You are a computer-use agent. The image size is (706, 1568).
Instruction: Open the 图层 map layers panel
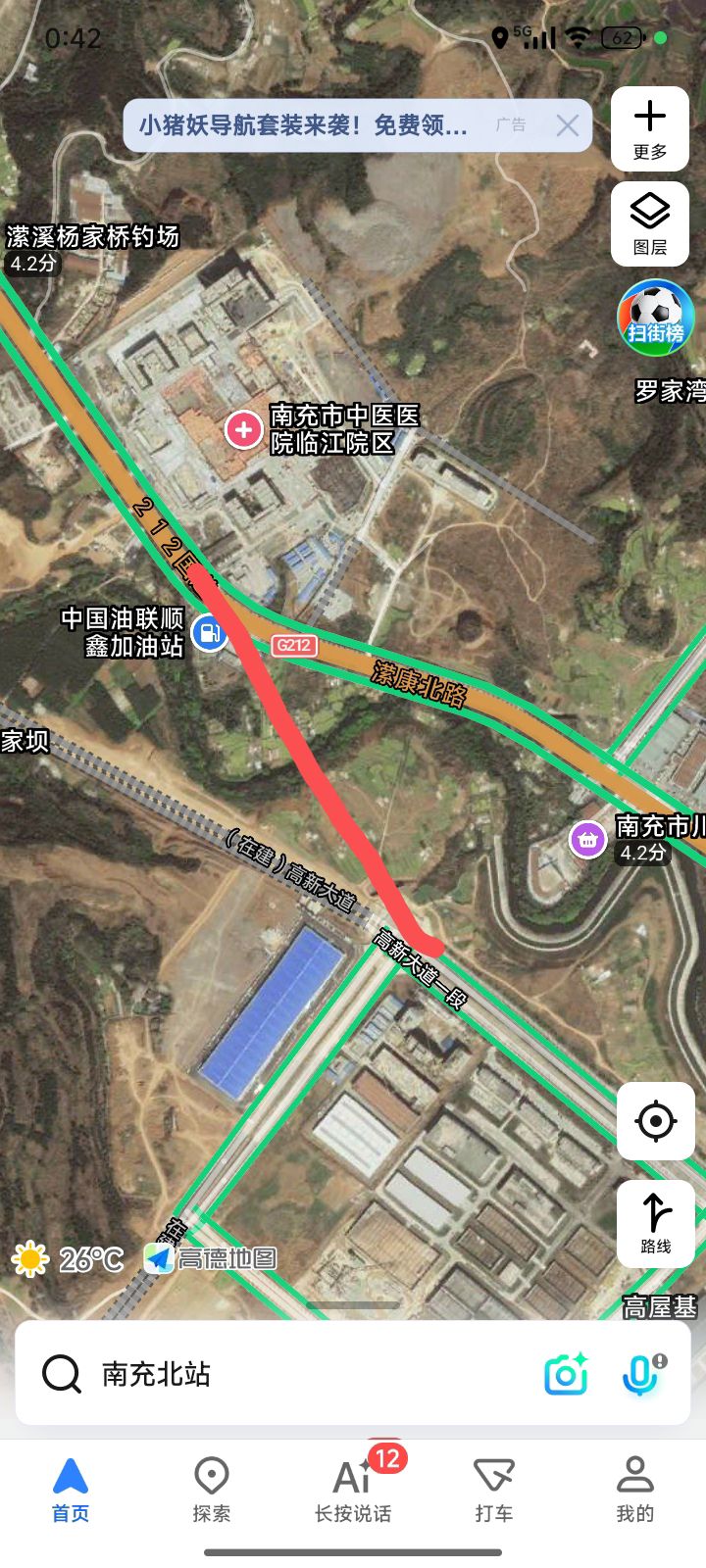(x=649, y=223)
